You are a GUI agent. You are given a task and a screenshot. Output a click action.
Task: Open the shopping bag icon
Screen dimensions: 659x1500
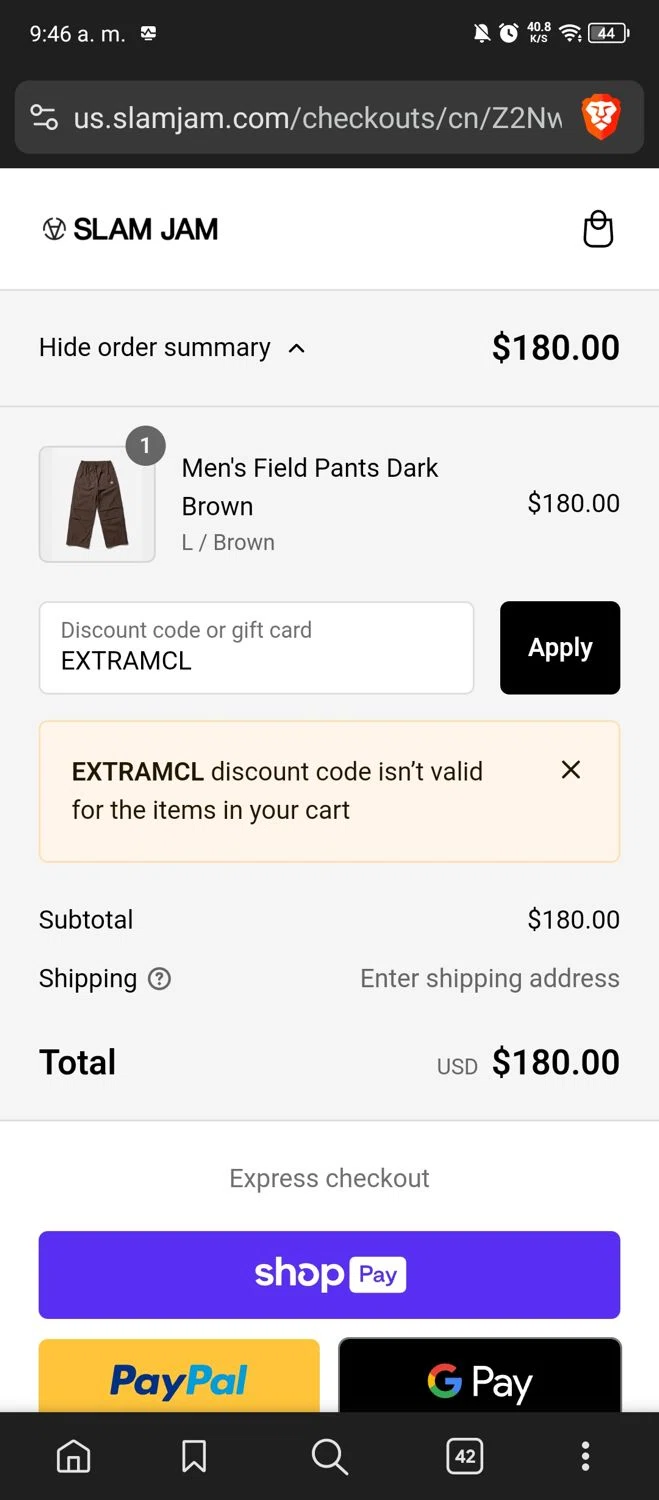(x=598, y=229)
